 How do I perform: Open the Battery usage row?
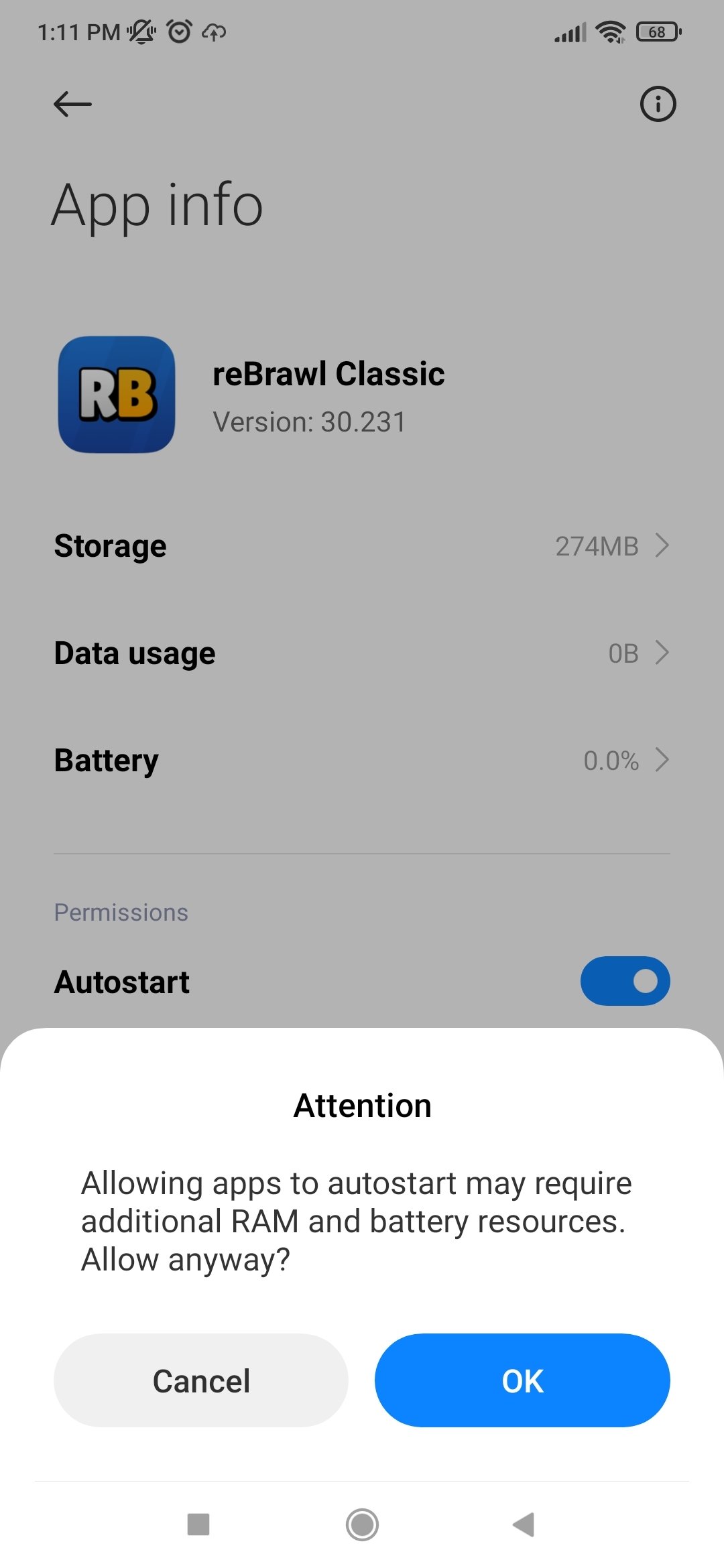pyautogui.click(x=362, y=761)
